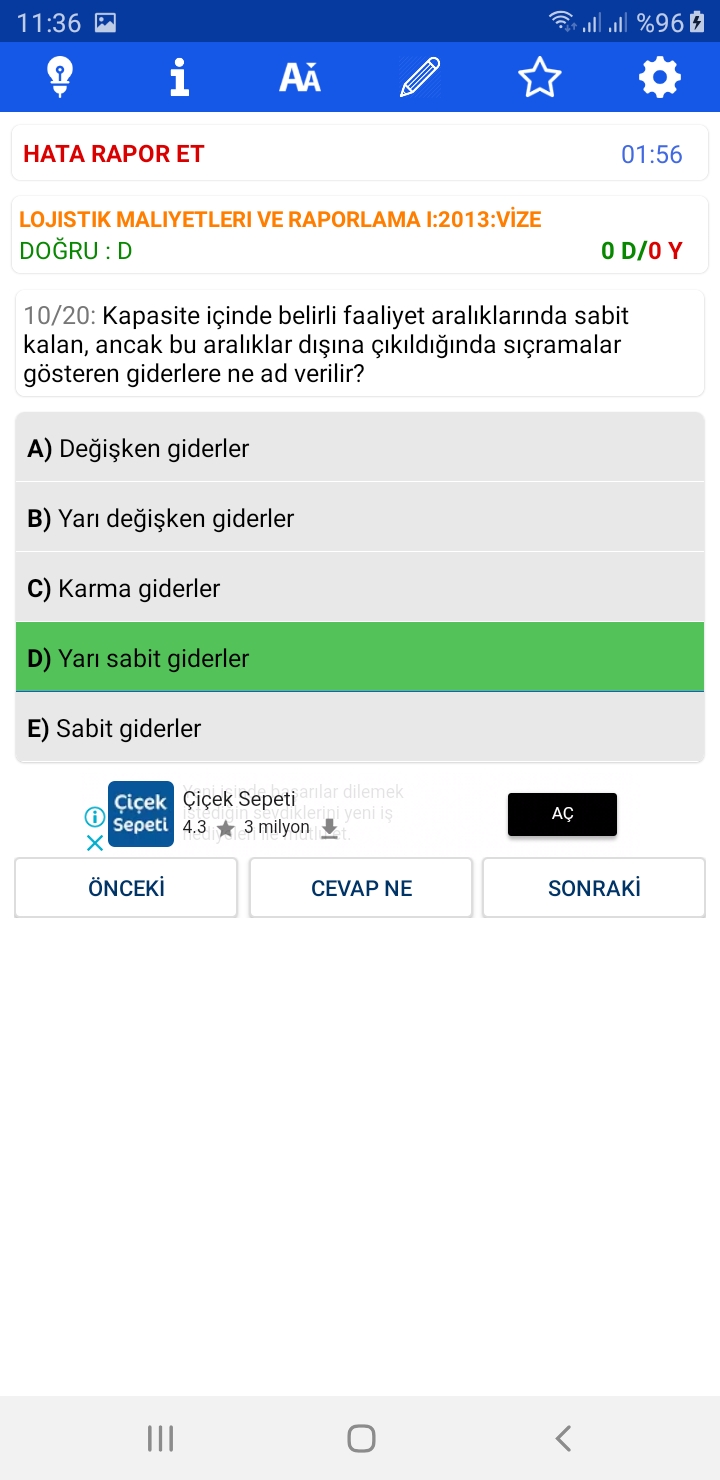Open the info icon

click(179, 77)
